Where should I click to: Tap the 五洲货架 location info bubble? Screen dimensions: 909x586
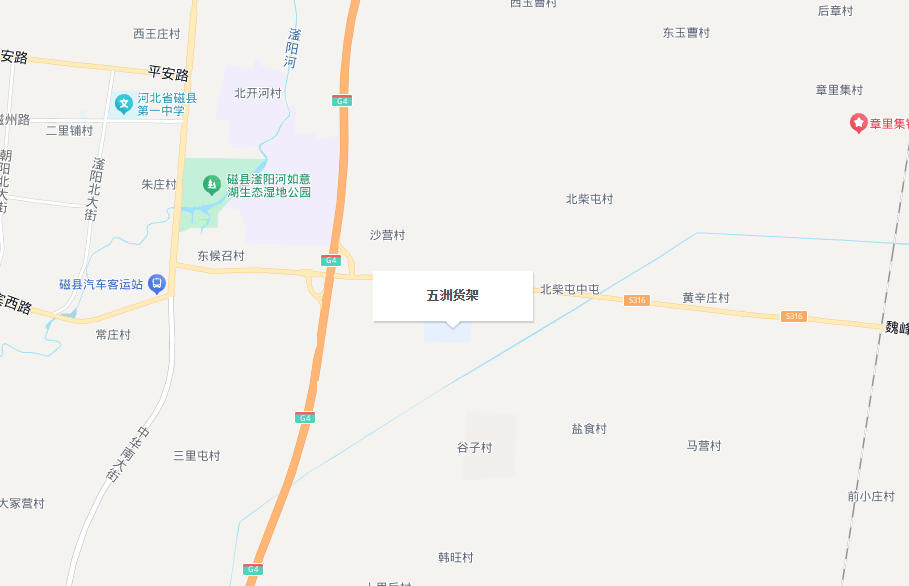tap(453, 296)
